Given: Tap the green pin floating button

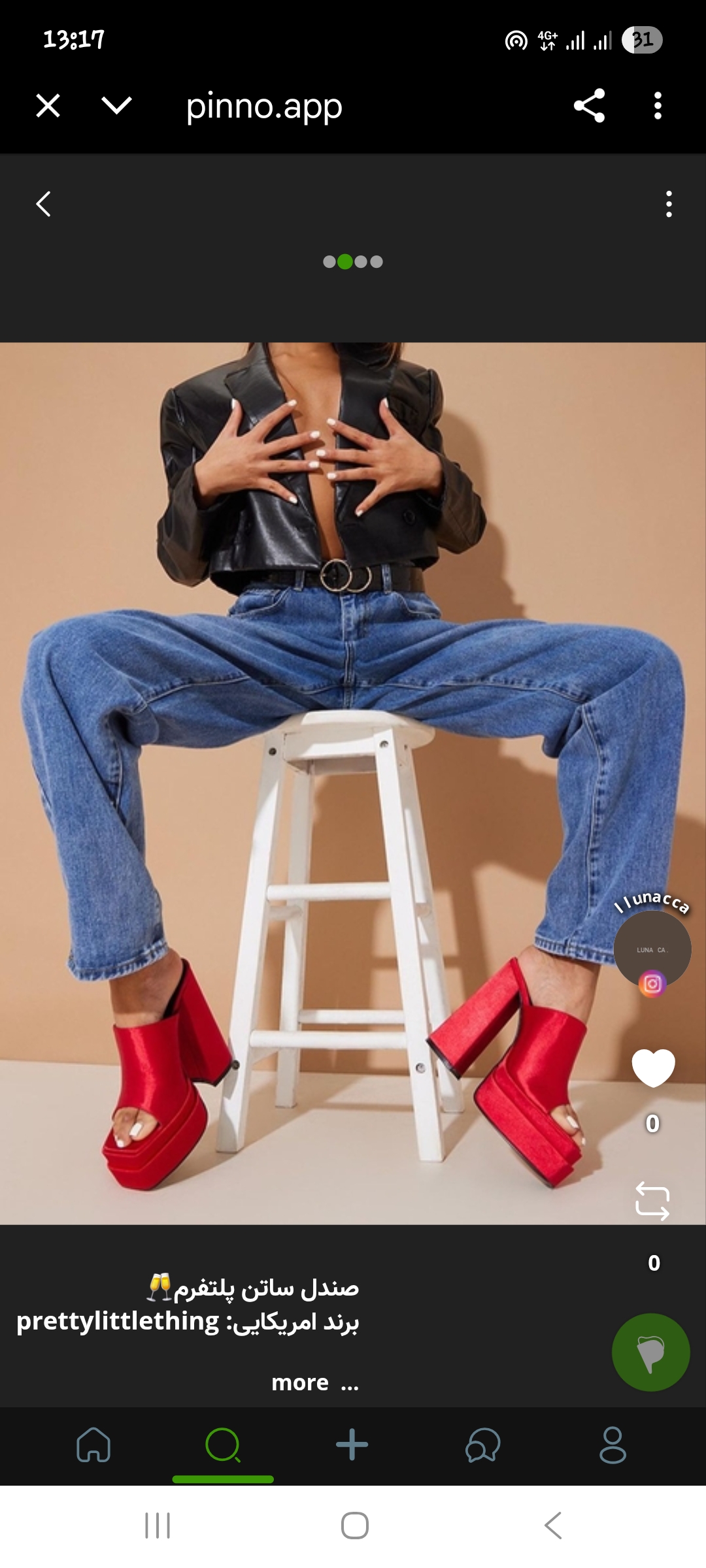Looking at the screenshot, I should pos(650,1352).
